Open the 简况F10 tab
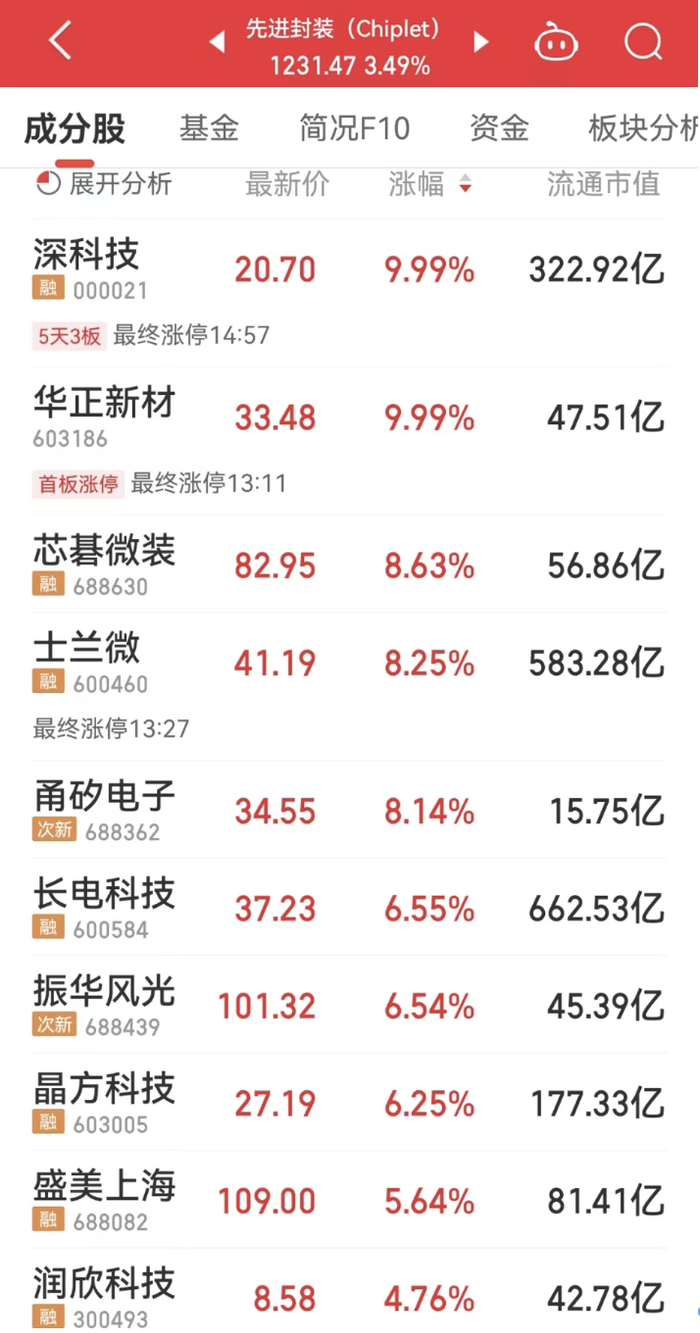Viewport: 700px width, 1333px height. (x=354, y=128)
